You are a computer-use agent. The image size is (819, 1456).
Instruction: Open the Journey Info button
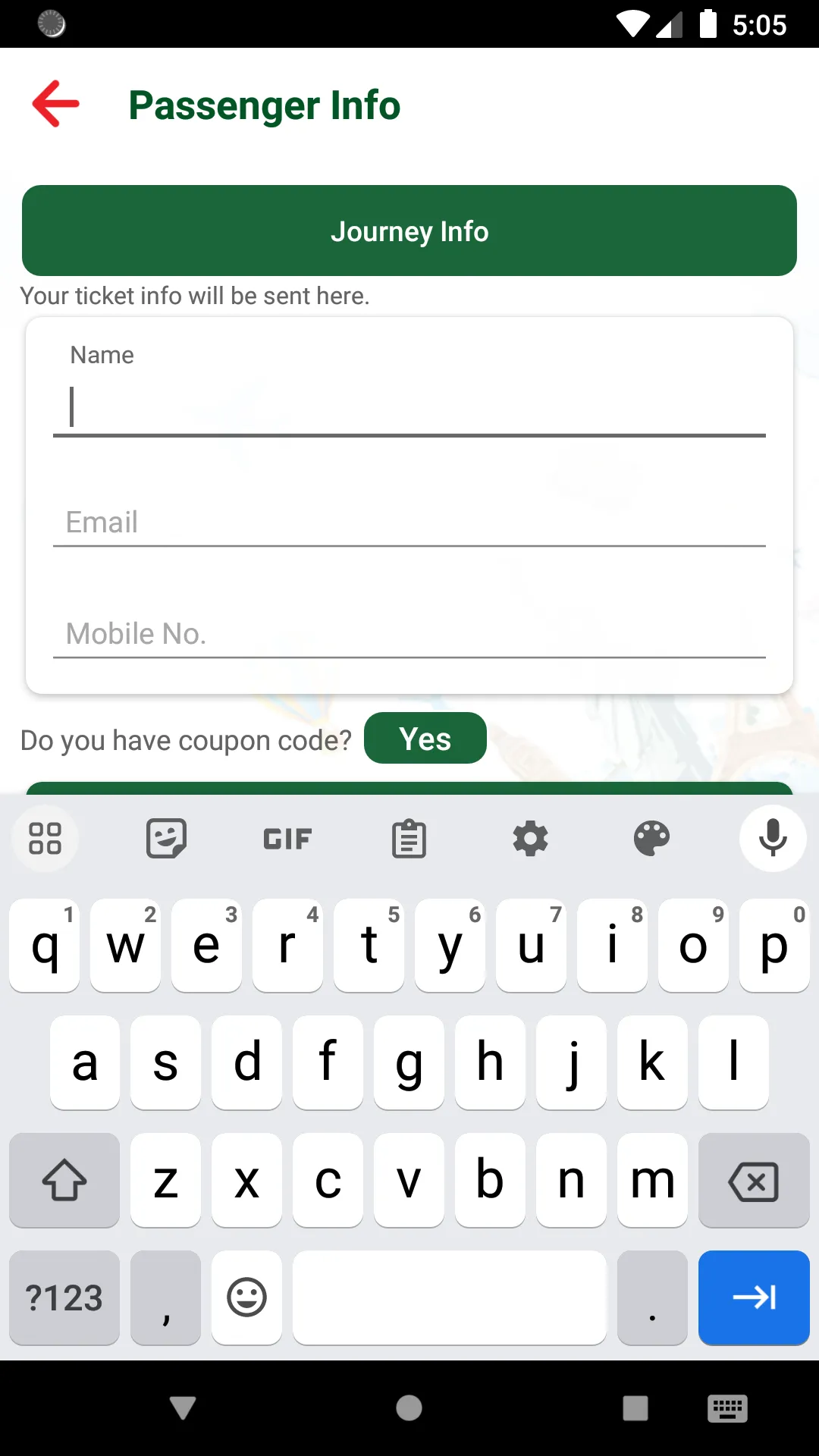[409, 231]
